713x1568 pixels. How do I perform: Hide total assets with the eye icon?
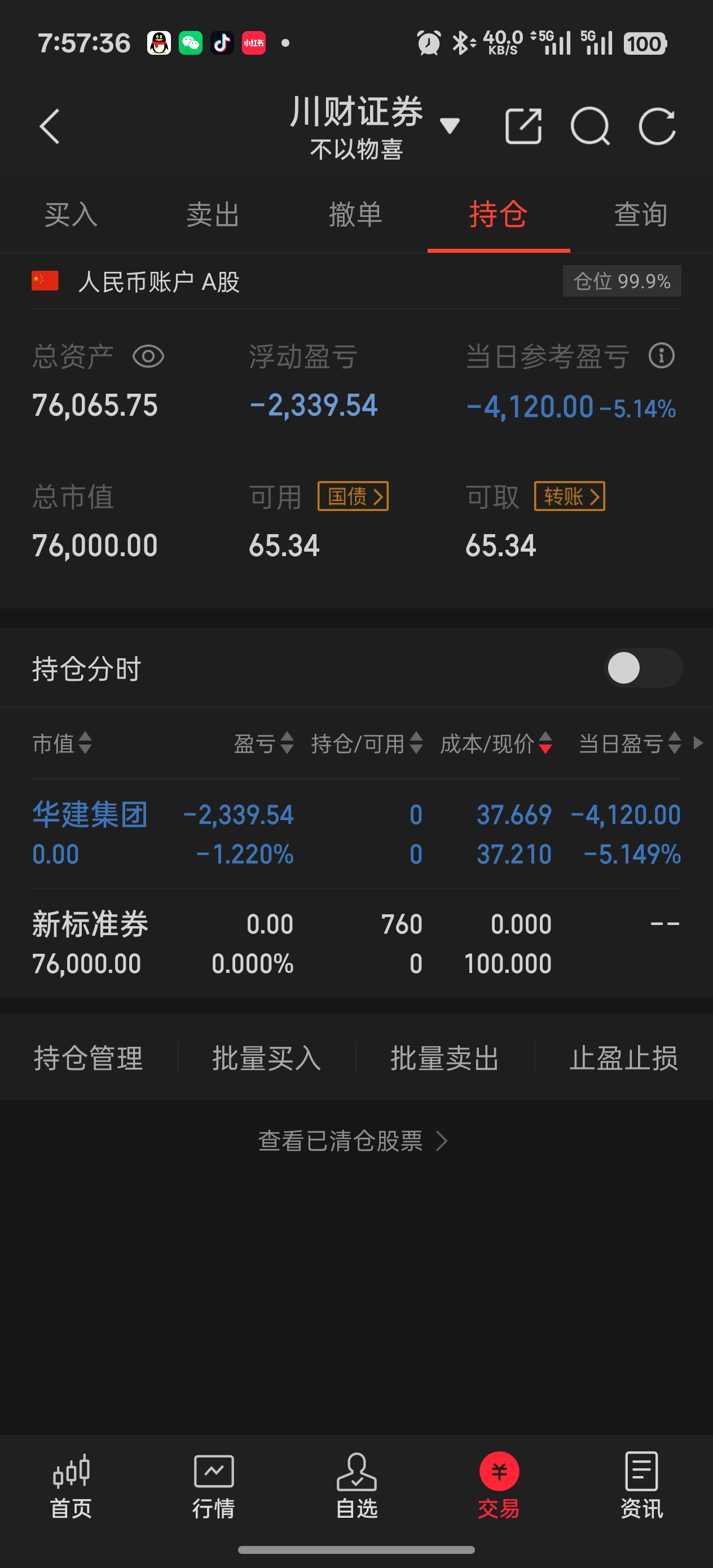[148, 356]
